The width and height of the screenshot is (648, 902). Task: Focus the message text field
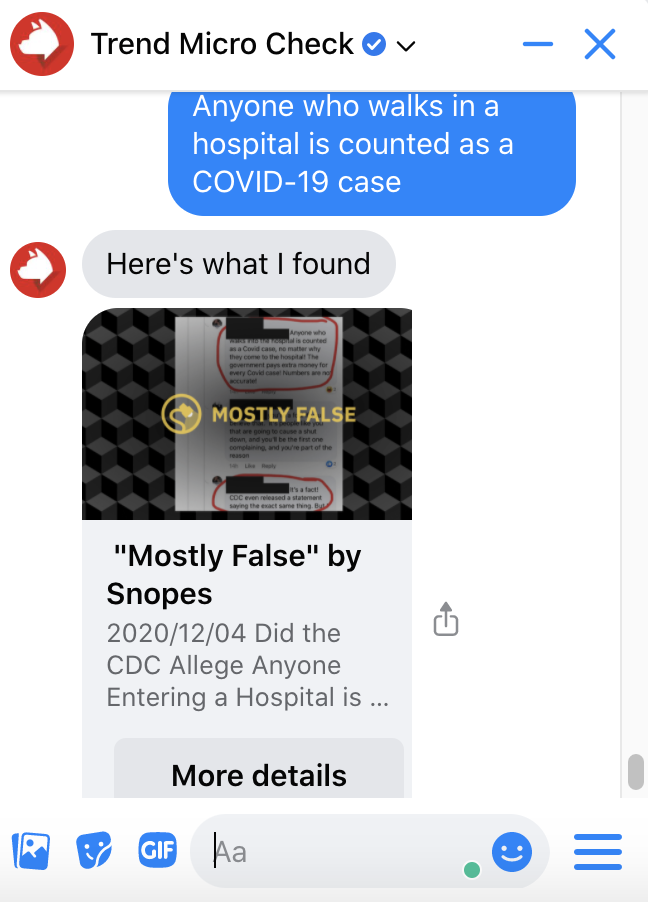[340, 852]
